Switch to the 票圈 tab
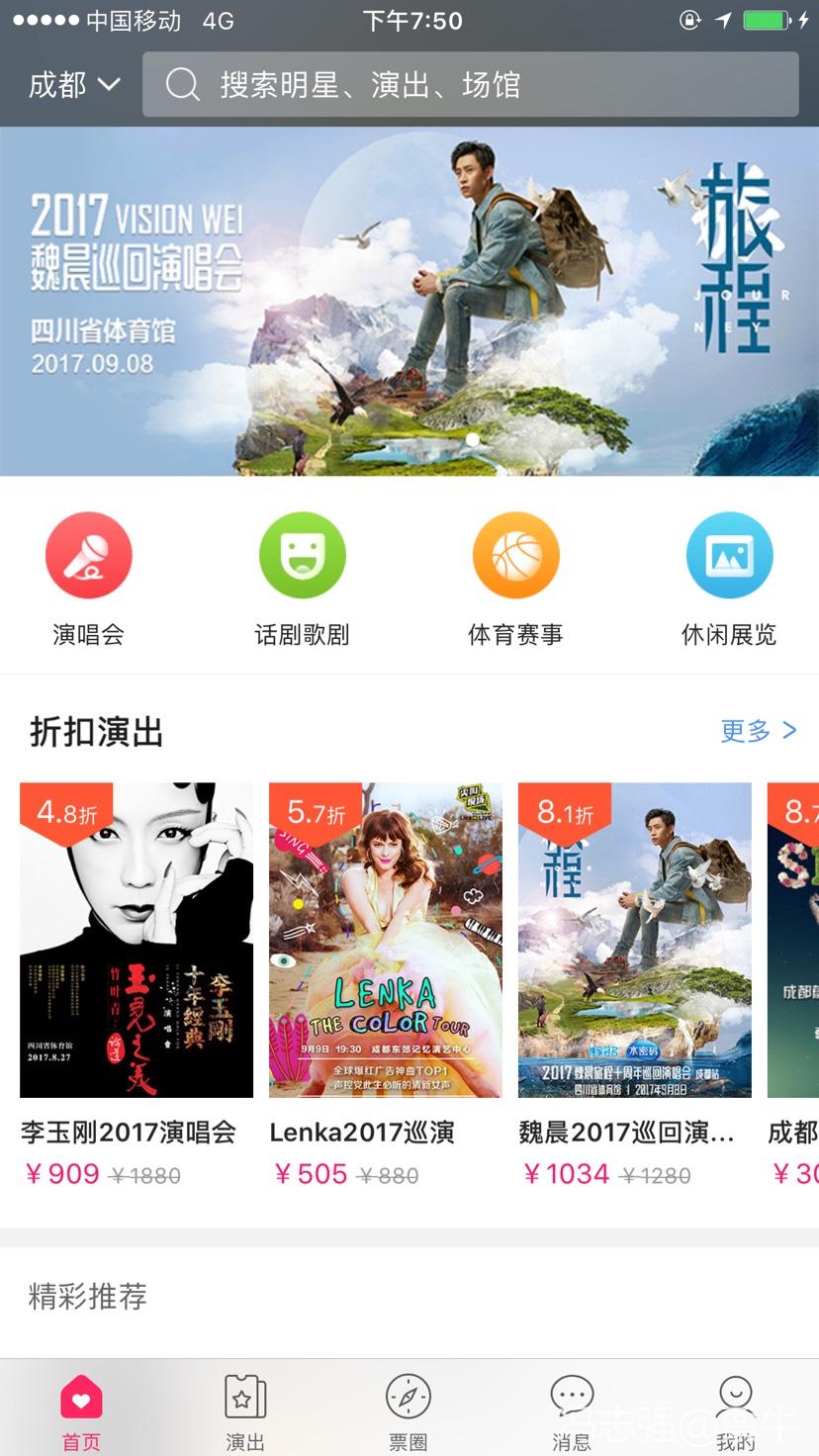This screenshot has width=819, height=1456. point(408,1410)
